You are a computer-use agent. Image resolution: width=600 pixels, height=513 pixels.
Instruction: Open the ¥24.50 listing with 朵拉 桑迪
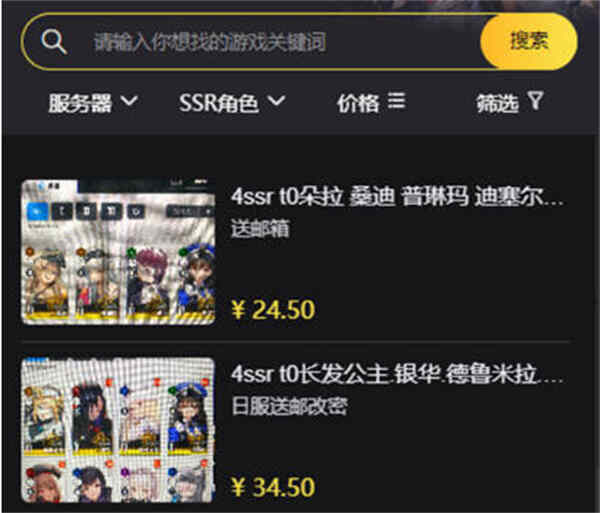[x=396, y=197]
